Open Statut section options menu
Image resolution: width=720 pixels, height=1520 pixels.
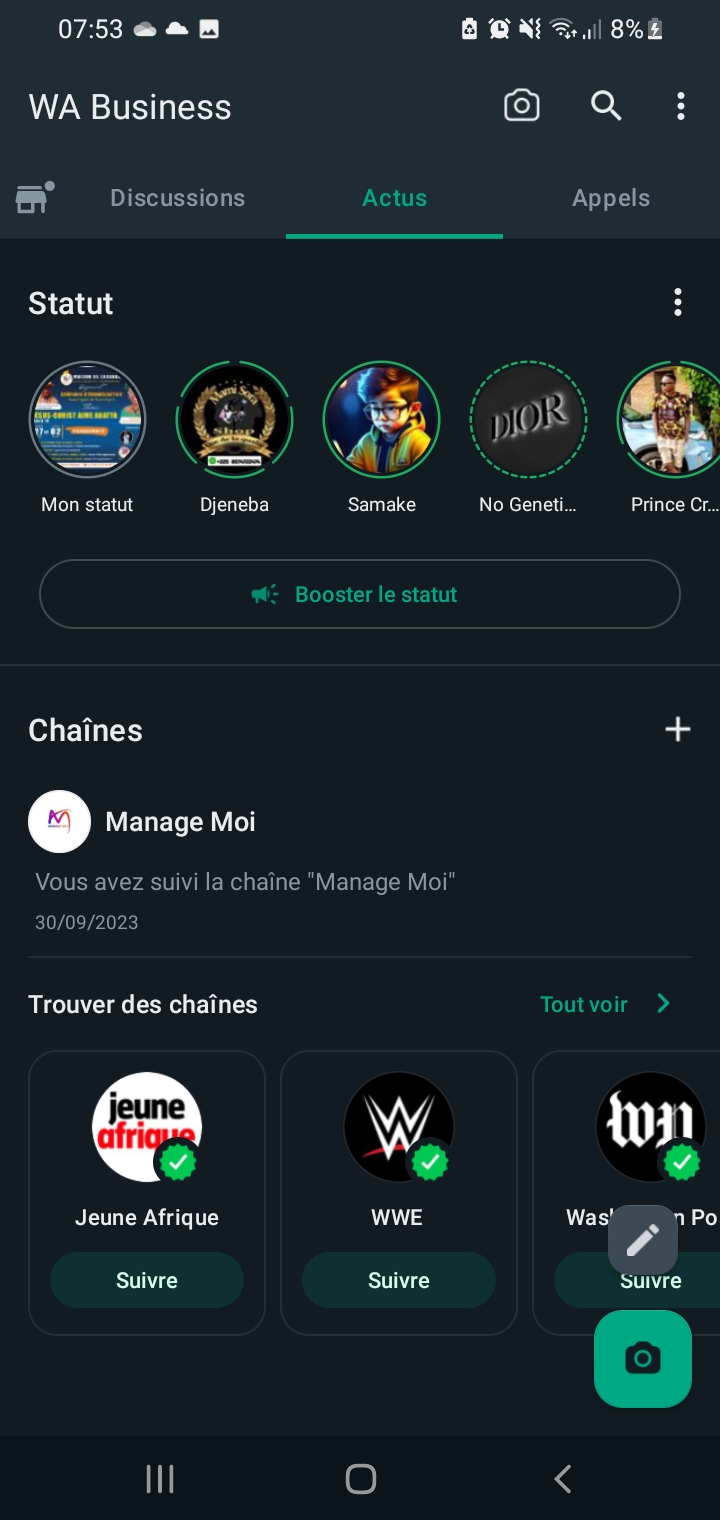point(678,302)
